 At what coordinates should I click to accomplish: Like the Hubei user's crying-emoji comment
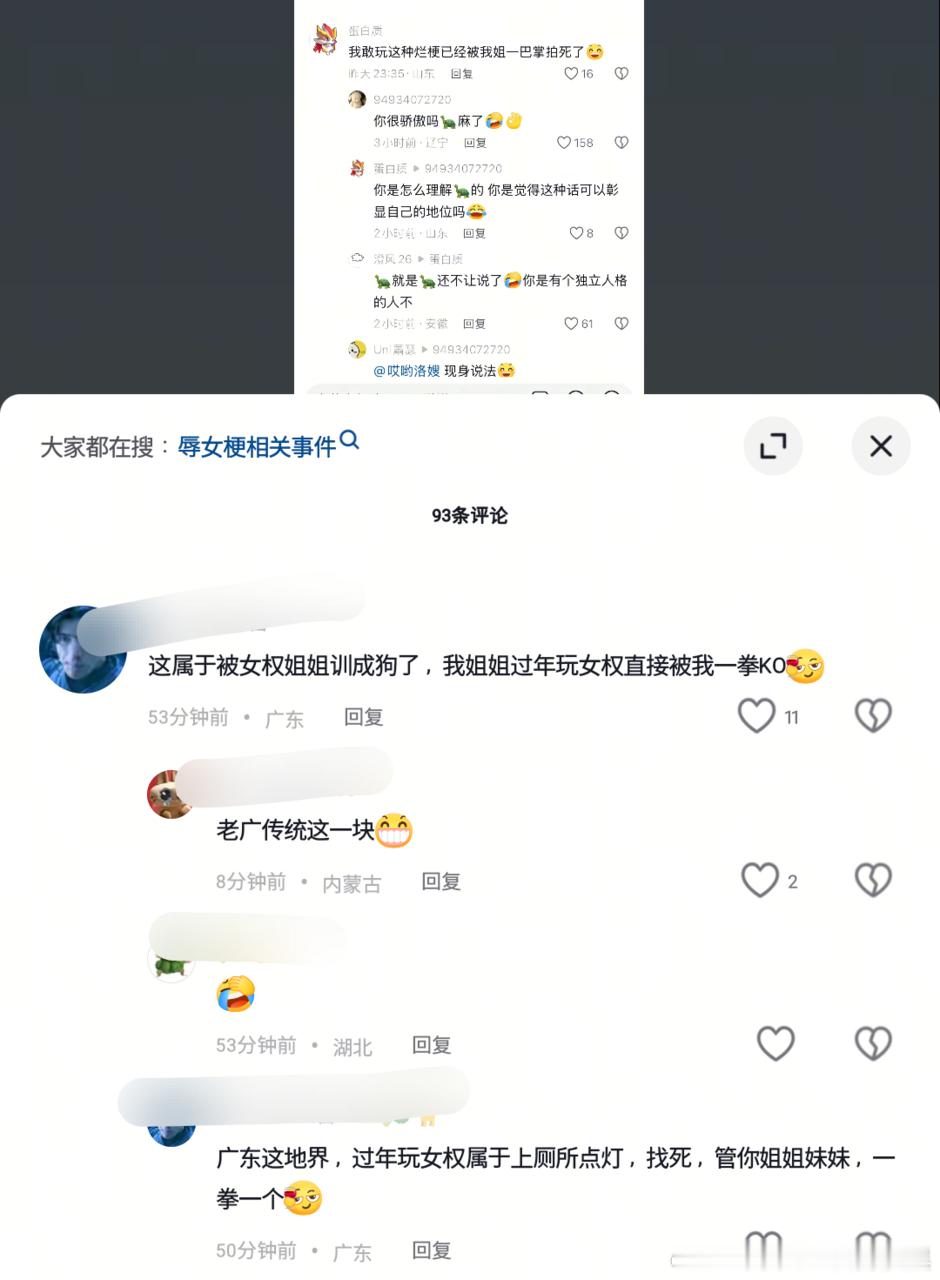(777, 1044)
